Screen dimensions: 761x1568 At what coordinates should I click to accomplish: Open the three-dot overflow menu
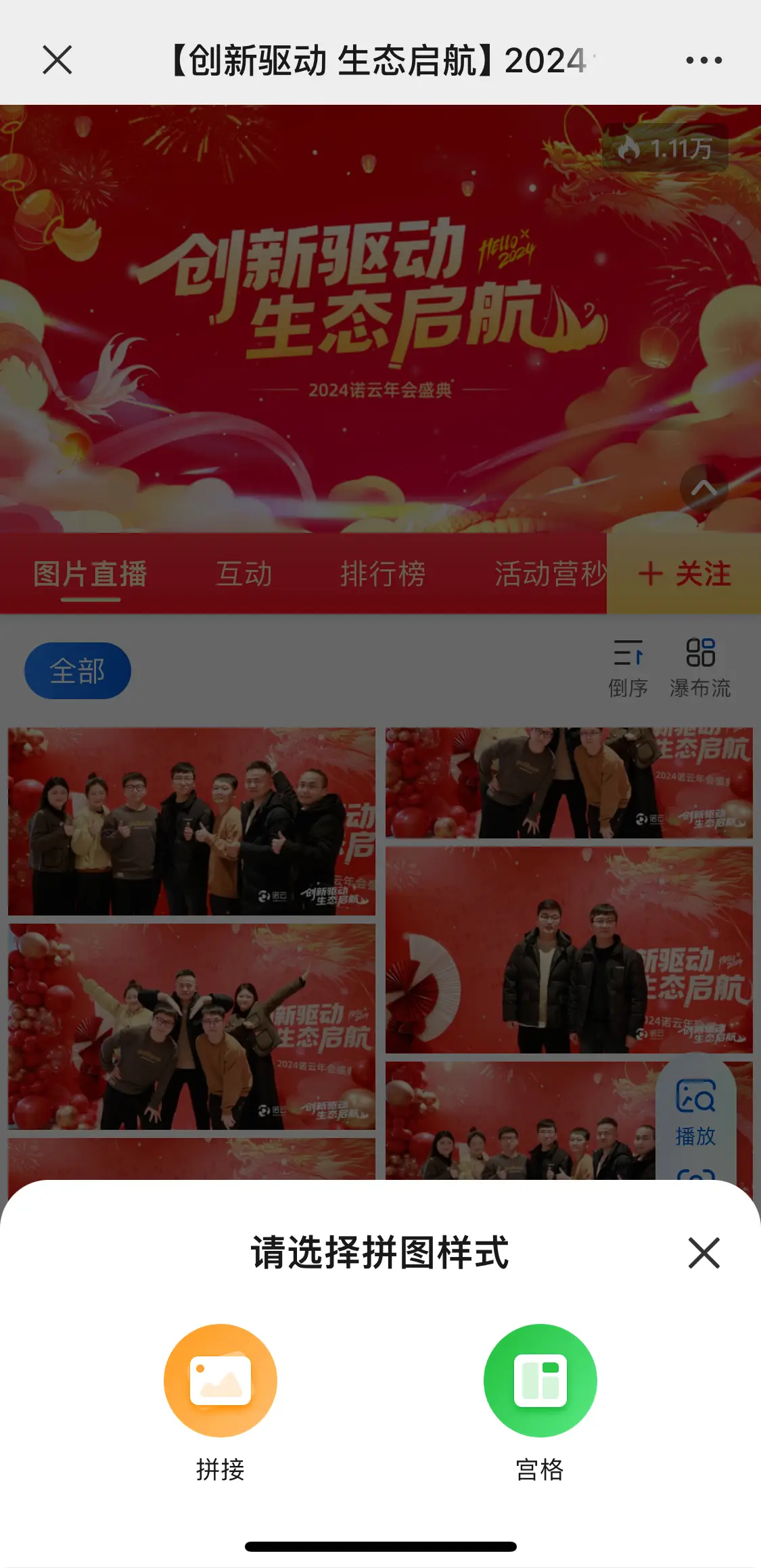pyautogui.click(x=704, y=60)
